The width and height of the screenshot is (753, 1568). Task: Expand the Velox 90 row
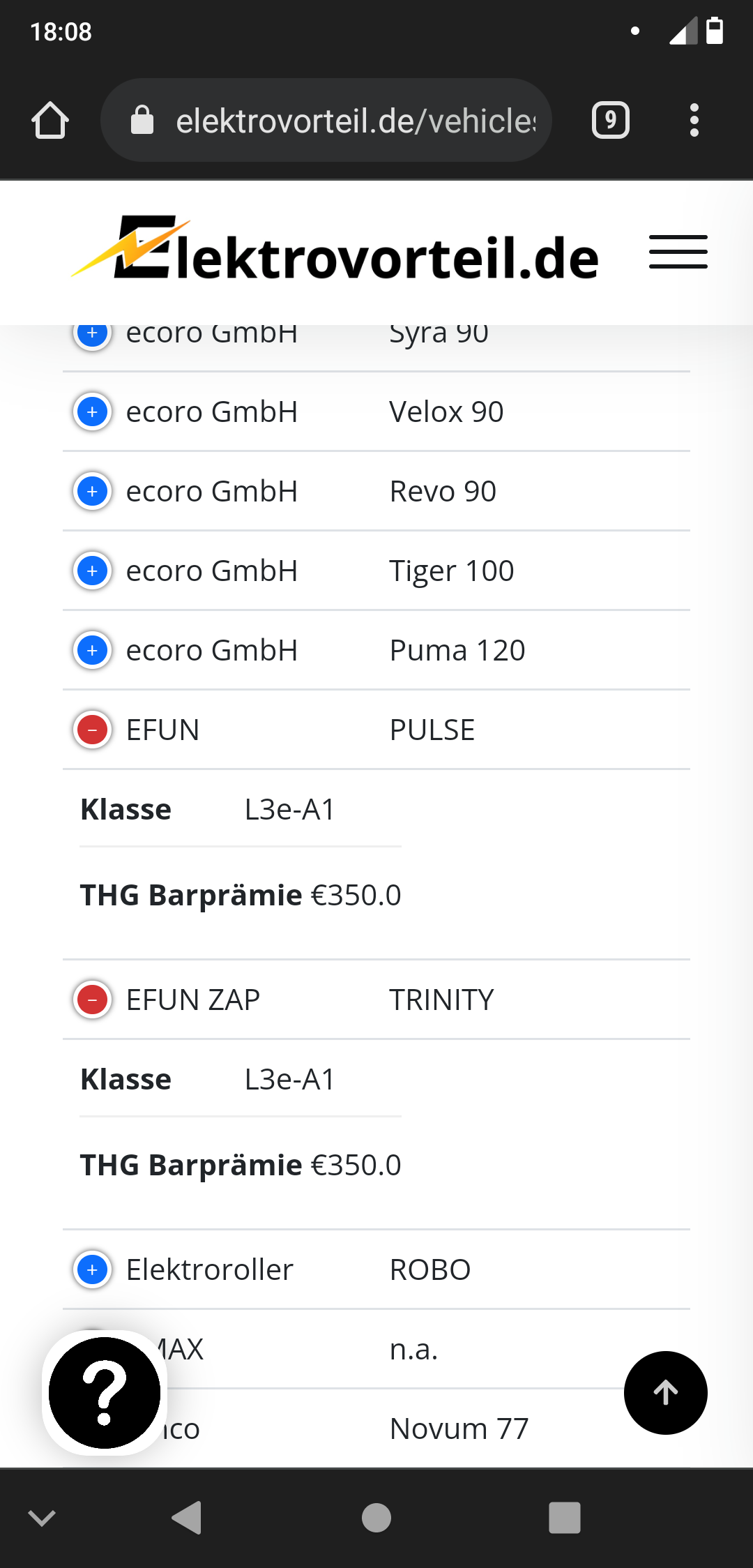tap(92, 412)
